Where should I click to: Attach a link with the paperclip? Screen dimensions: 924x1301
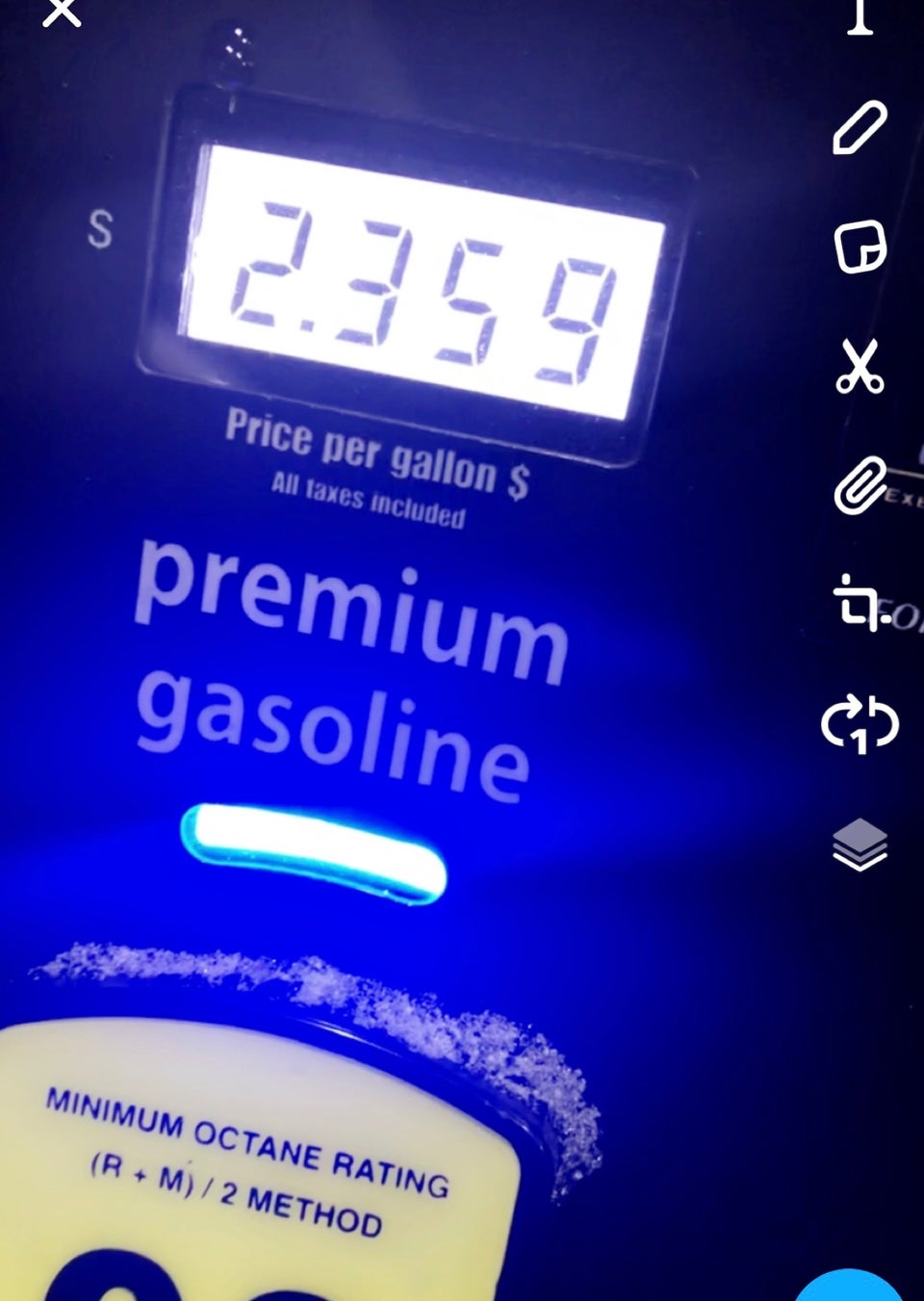pos(859,485)
